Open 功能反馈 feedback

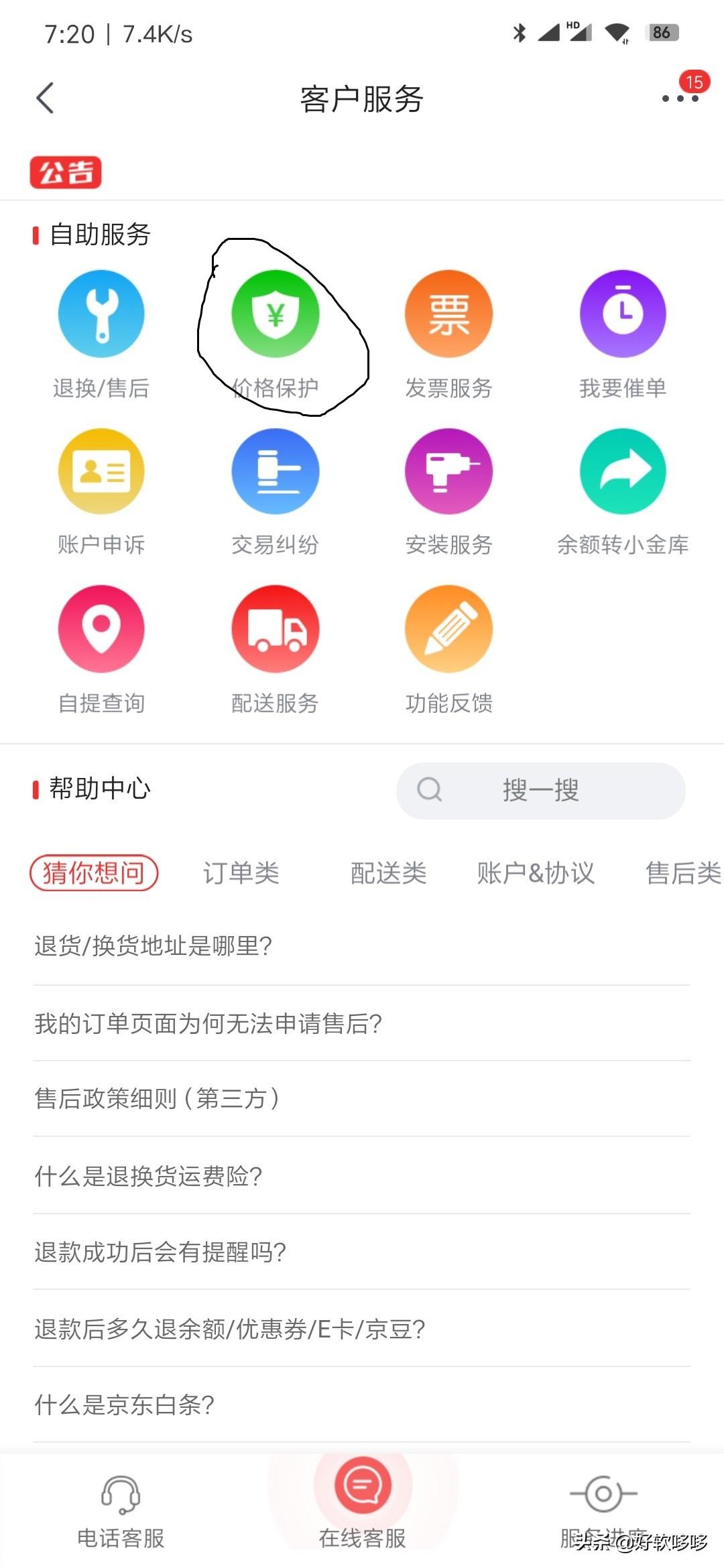[x=449, y=650]
